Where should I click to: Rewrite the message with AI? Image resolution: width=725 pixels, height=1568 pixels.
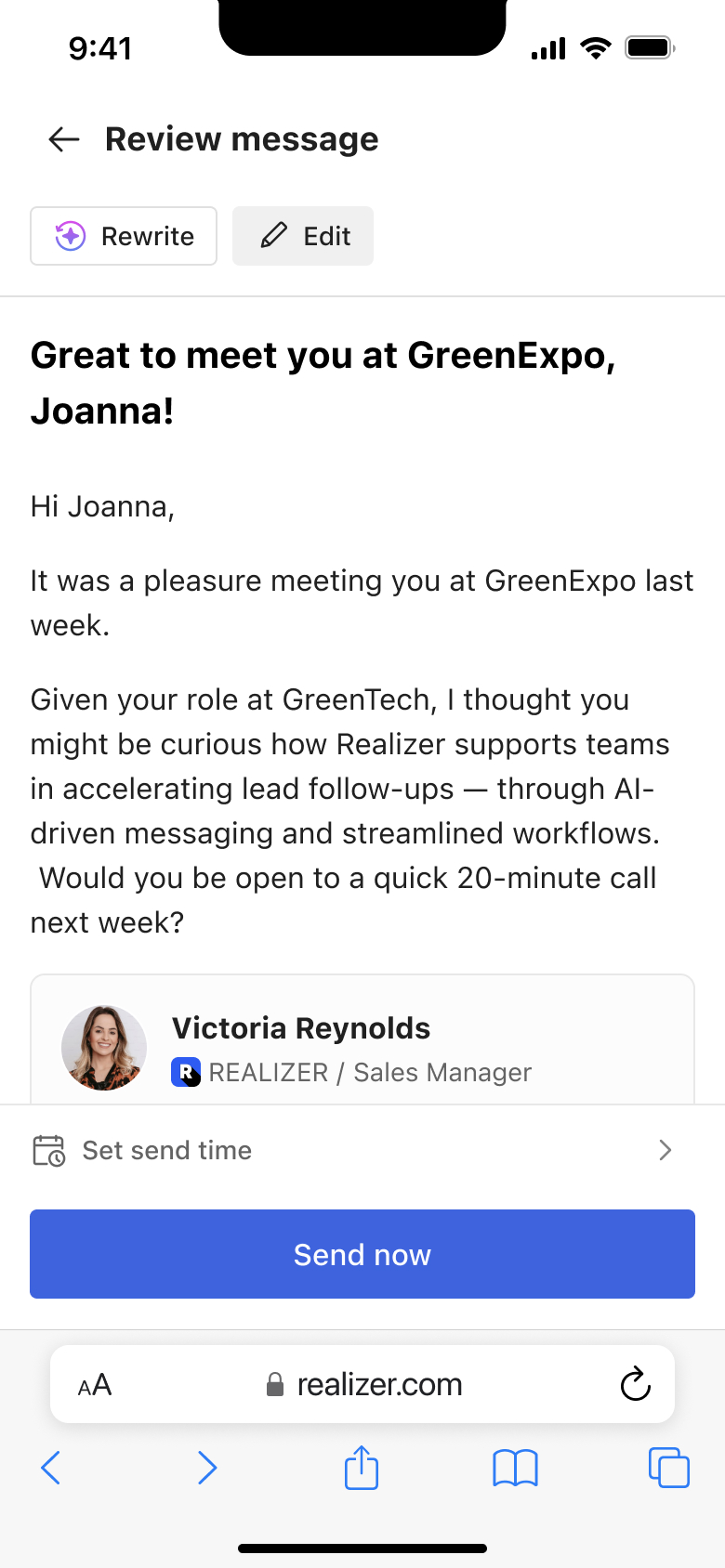124,236
